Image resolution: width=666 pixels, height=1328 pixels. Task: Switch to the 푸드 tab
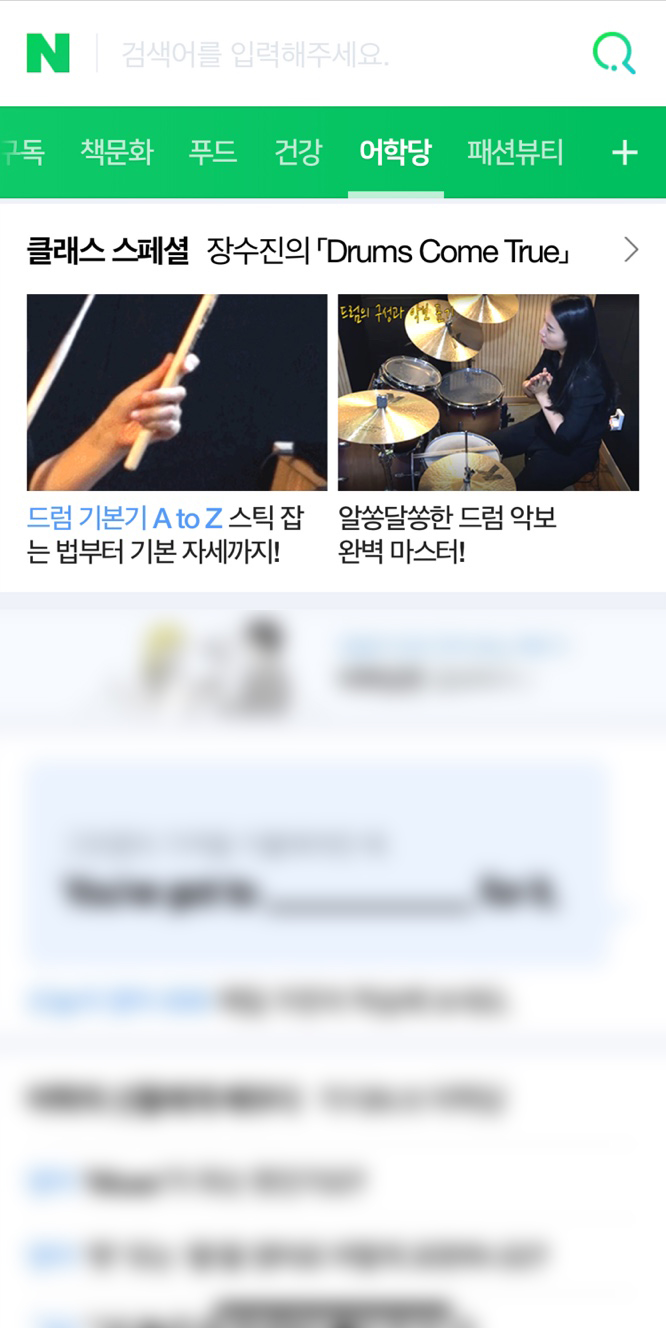click(213, 153)
